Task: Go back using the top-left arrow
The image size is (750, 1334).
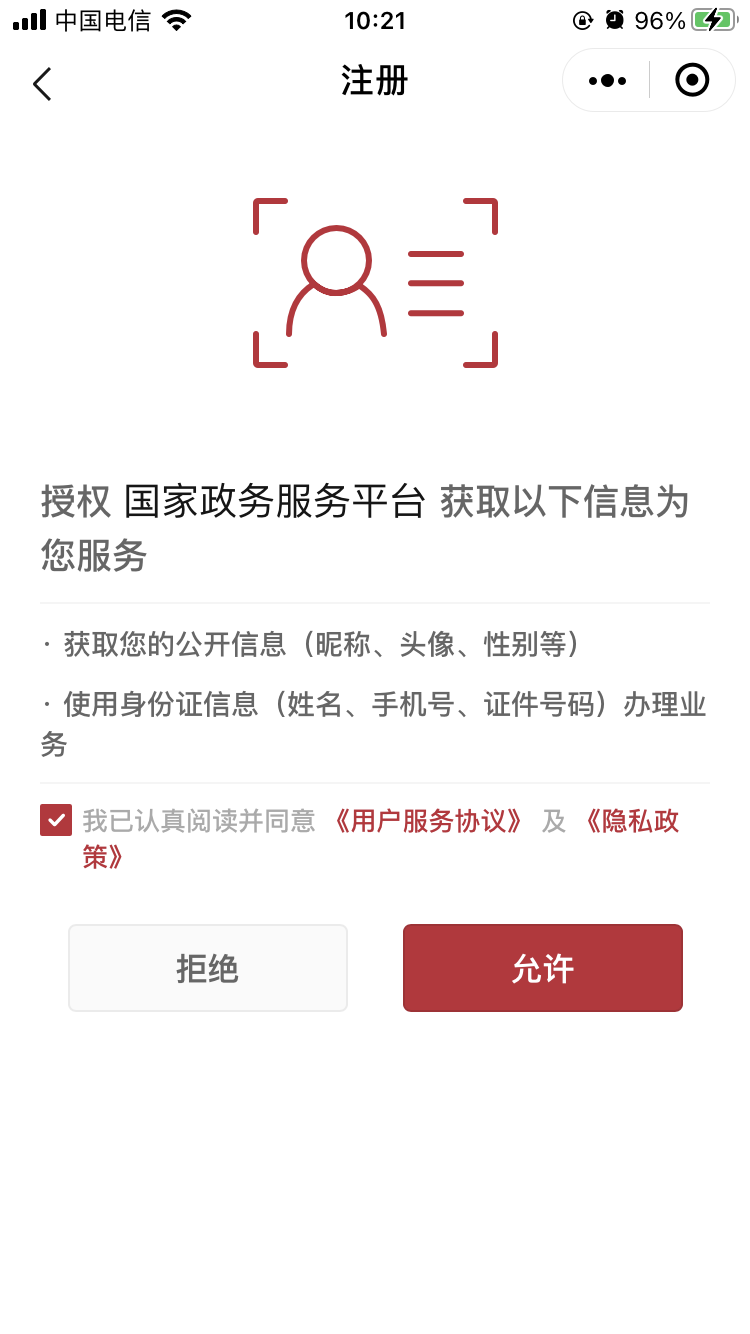Action: tap(42, 83)
